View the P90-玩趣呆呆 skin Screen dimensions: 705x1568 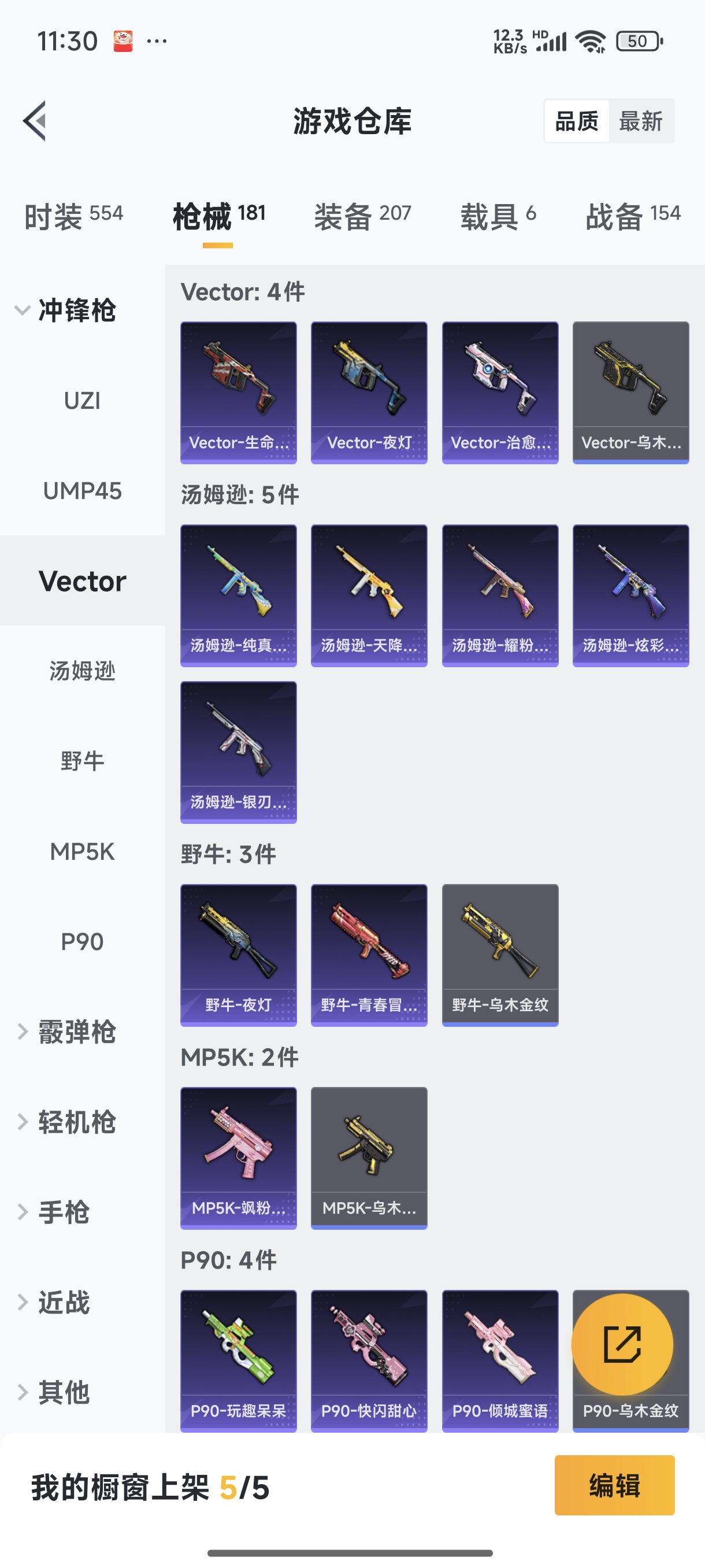pyautogui.click(x=239, y=1360)
